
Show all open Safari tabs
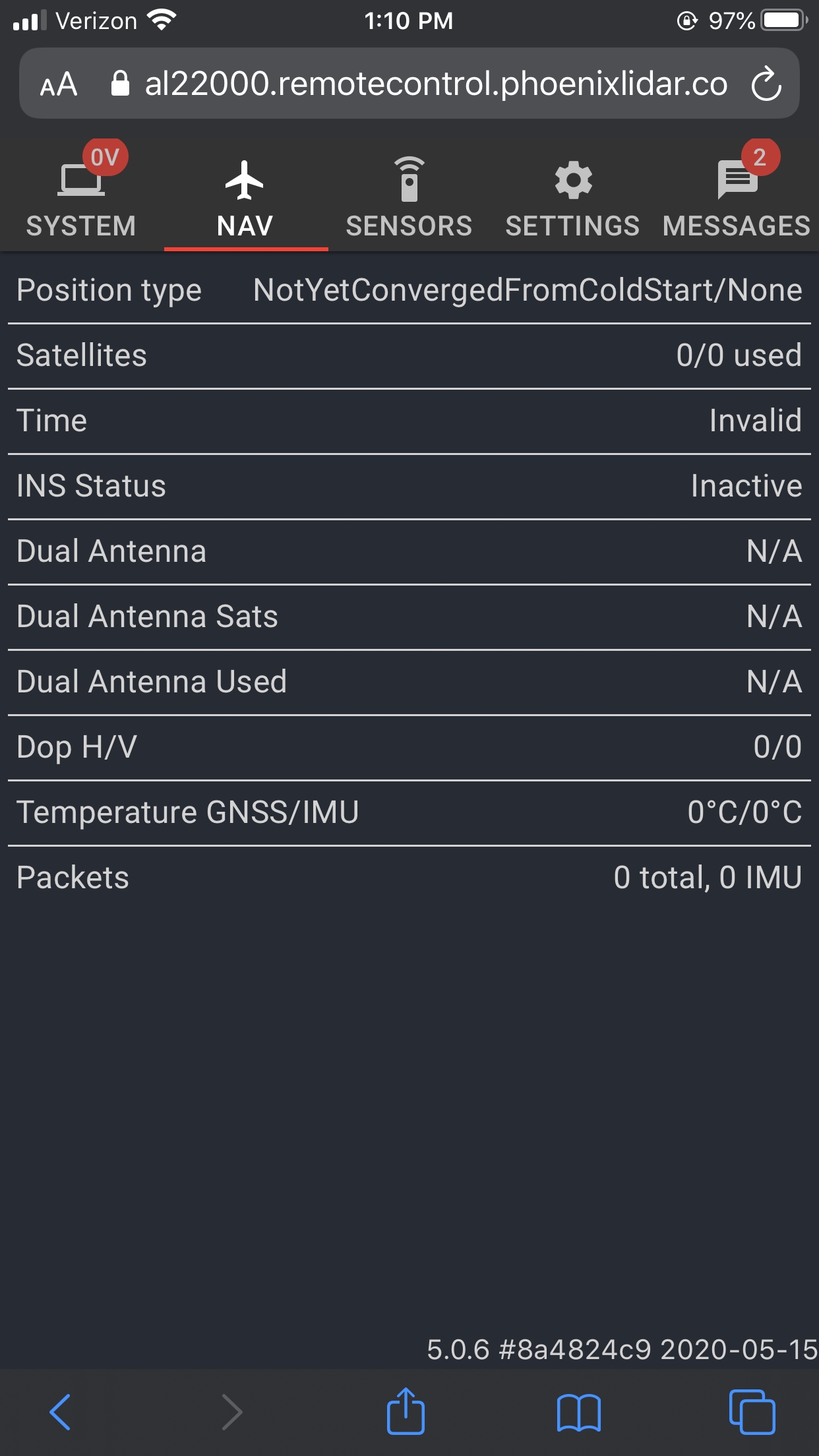click(752, 1412)
